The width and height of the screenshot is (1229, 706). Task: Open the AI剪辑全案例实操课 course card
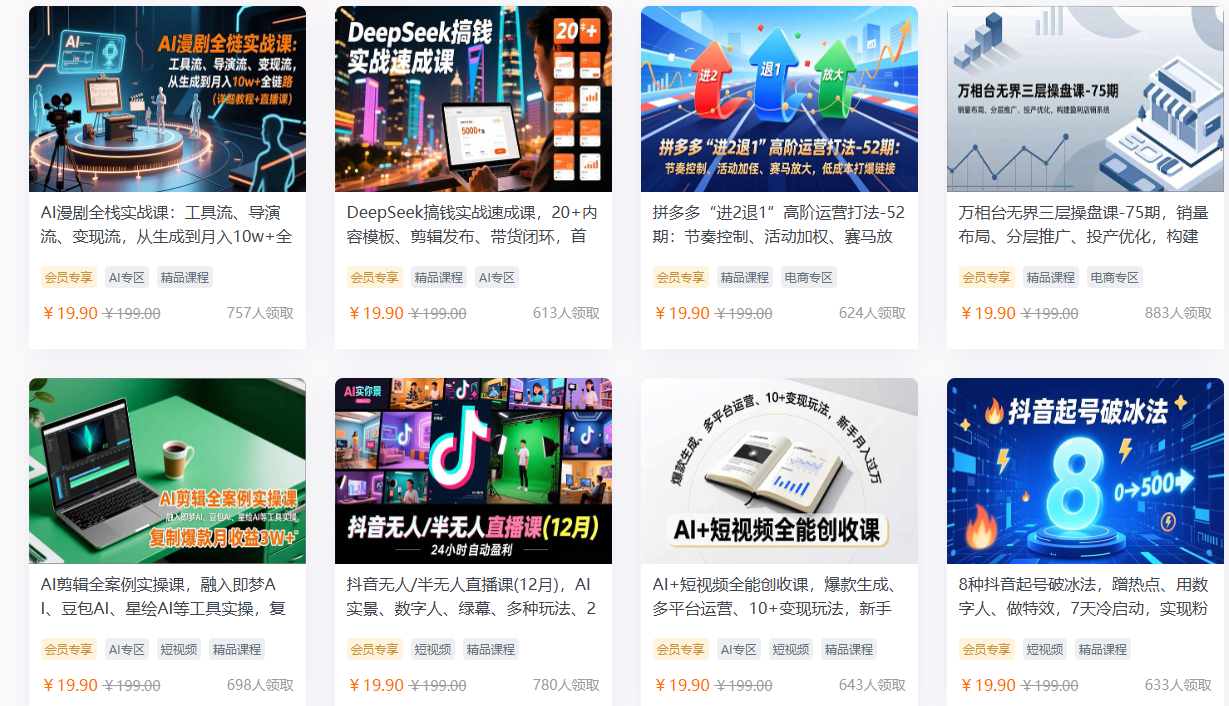[167, 471]
